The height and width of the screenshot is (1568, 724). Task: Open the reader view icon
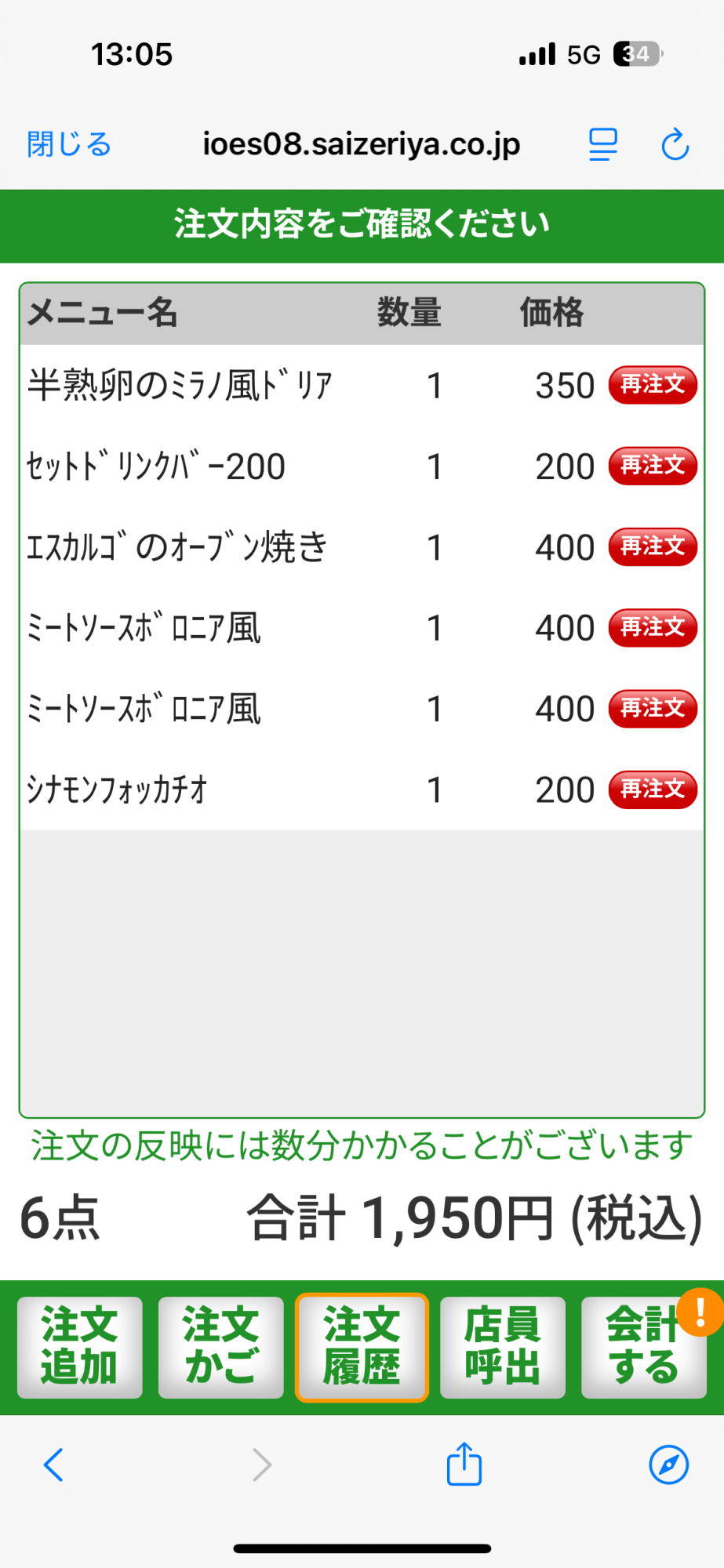pos(602,145)
